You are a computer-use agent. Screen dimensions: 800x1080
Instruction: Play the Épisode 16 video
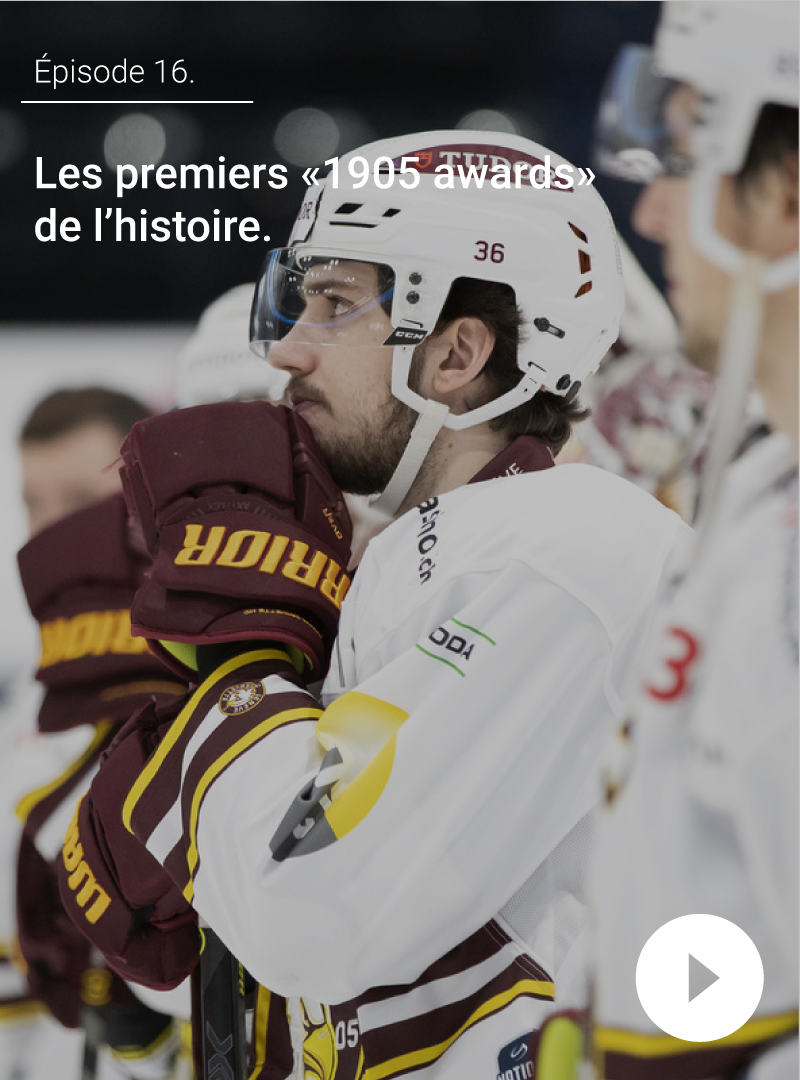tap(699, 977)
